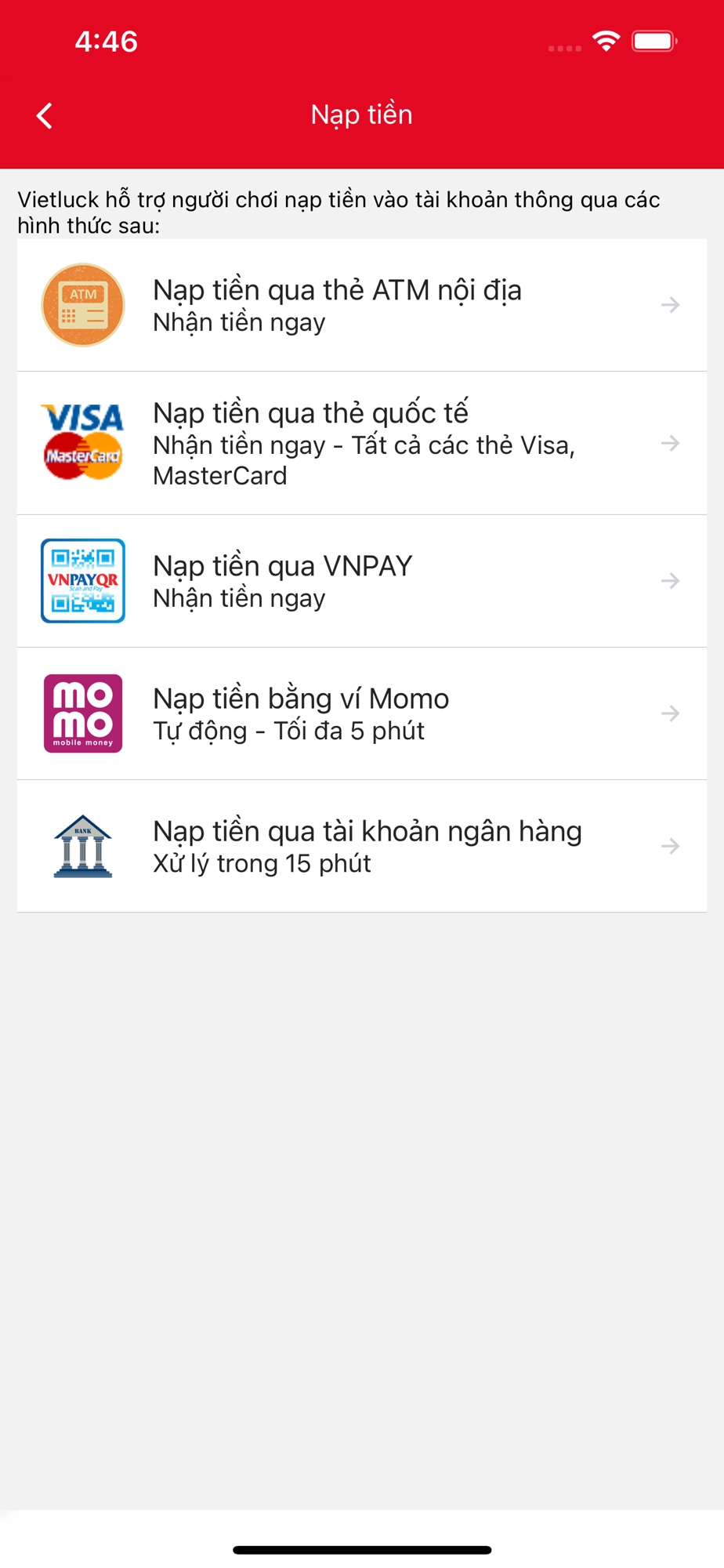This screenshot has height=1568, width=724.
Task: Open Nạp tiền qua thẻ ATM nội địa
Action: (362, 305)
